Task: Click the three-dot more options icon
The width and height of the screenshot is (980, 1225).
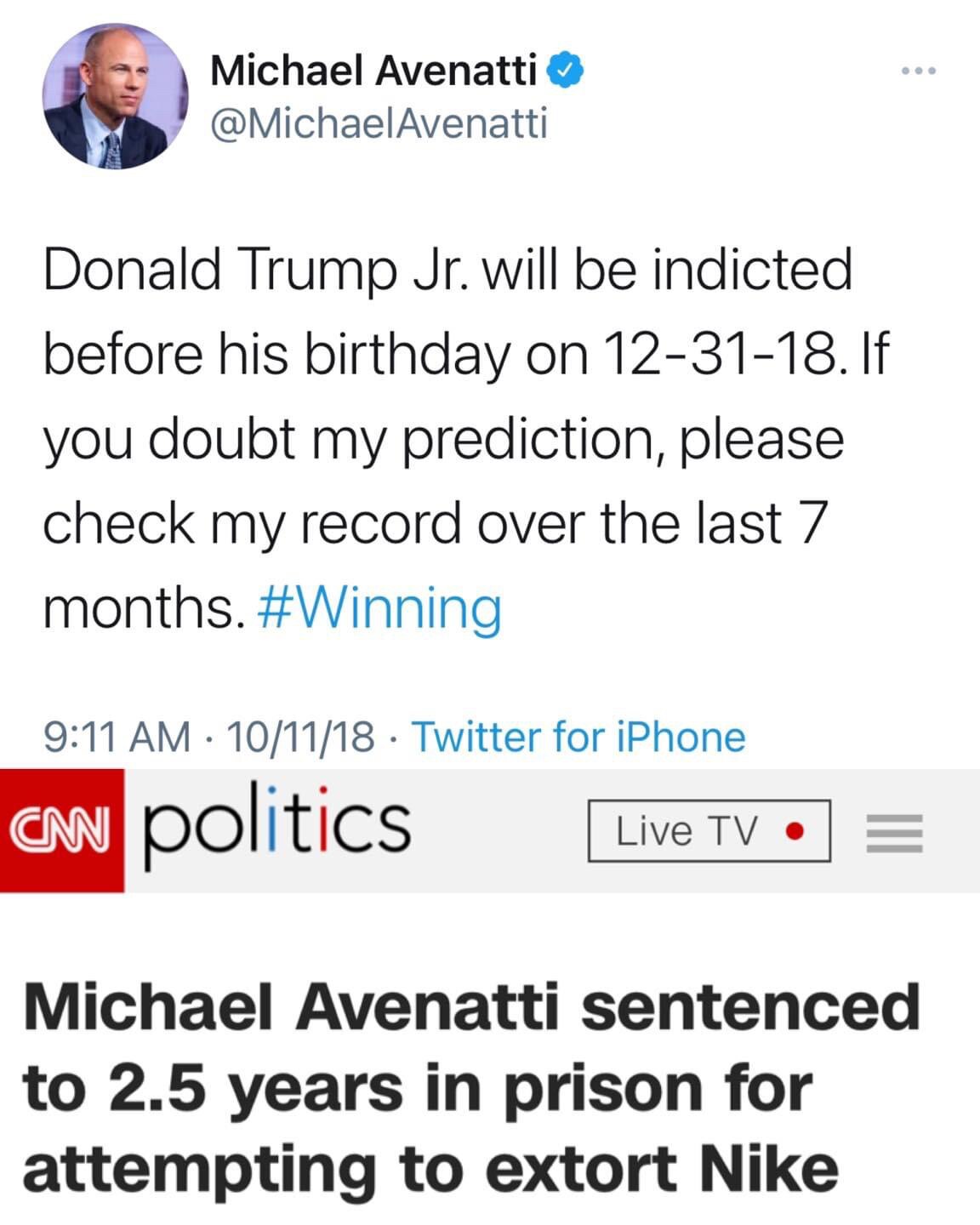Action: pos(917,72)
